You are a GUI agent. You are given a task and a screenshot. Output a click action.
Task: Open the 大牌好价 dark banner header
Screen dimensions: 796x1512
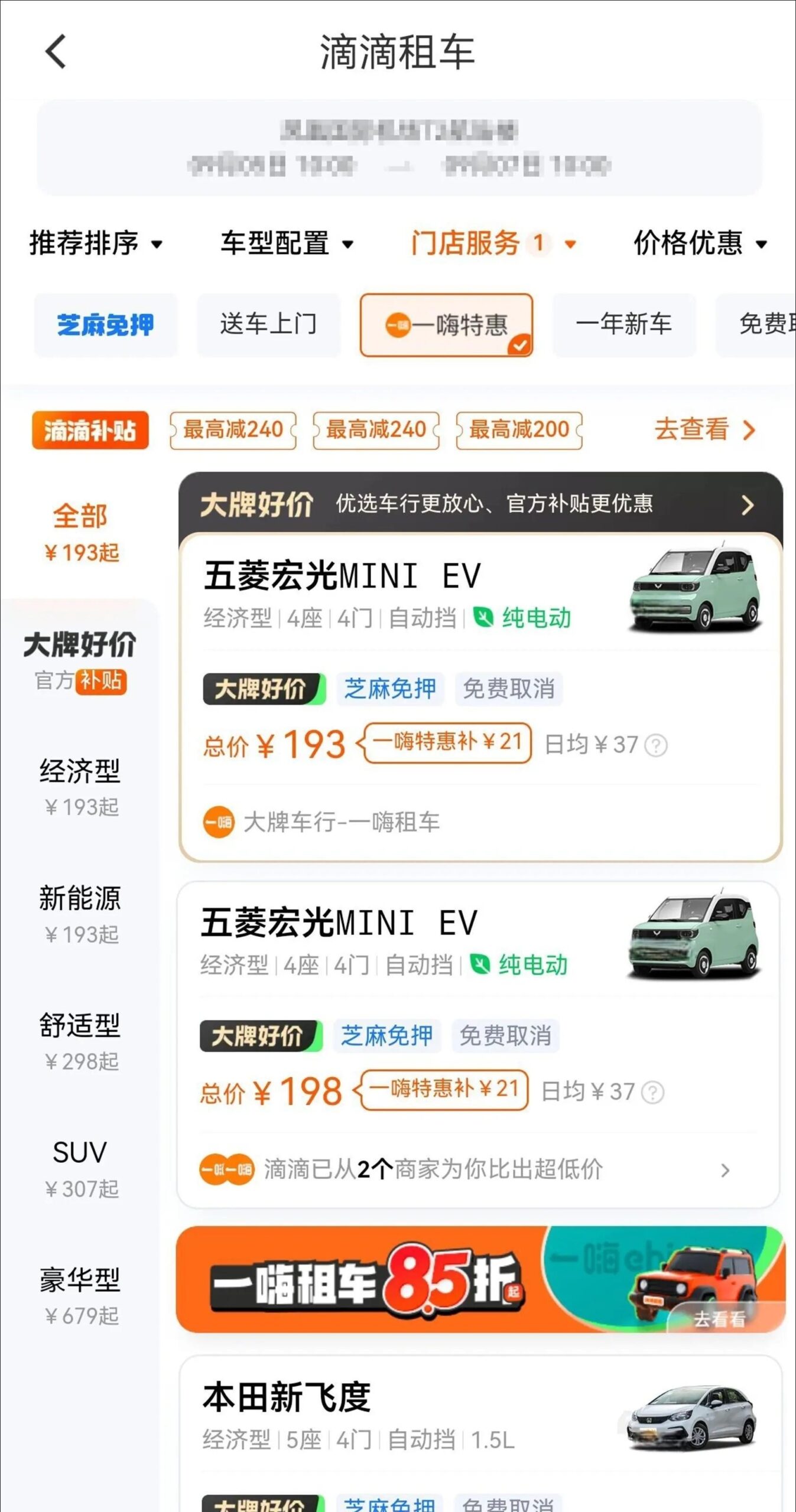[x=481, y=504]
